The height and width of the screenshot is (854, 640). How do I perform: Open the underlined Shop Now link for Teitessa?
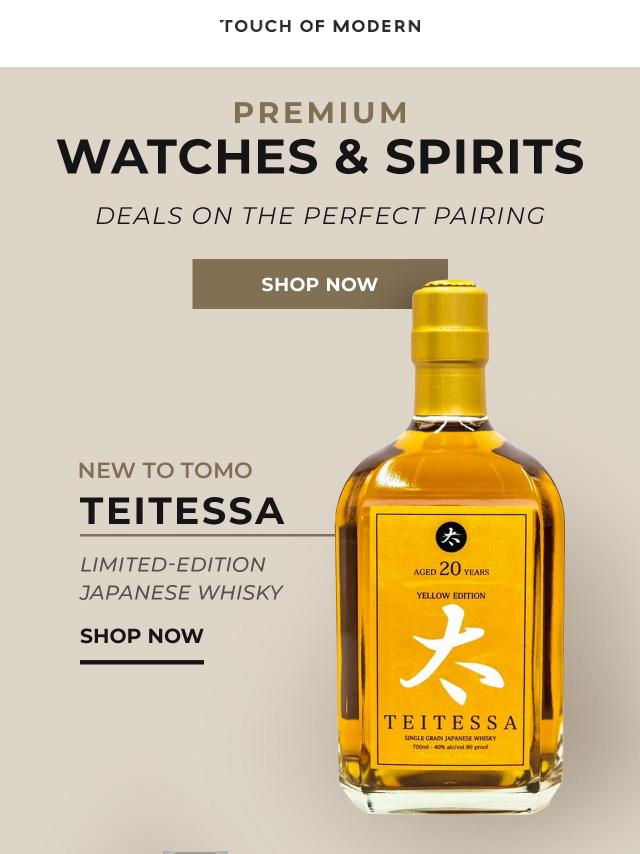click(142, 637)
